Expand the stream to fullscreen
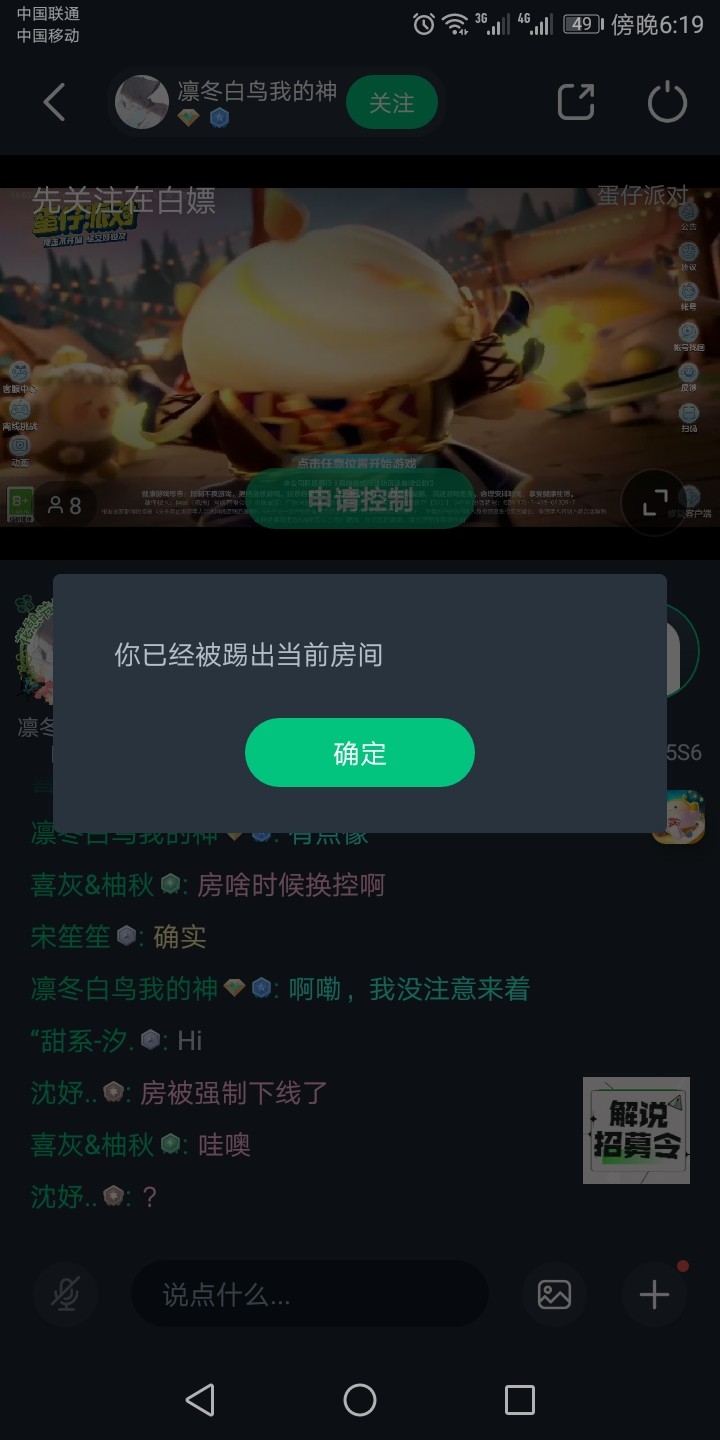This screenshot has width=720, height=1440. click(x=655, y=503)
